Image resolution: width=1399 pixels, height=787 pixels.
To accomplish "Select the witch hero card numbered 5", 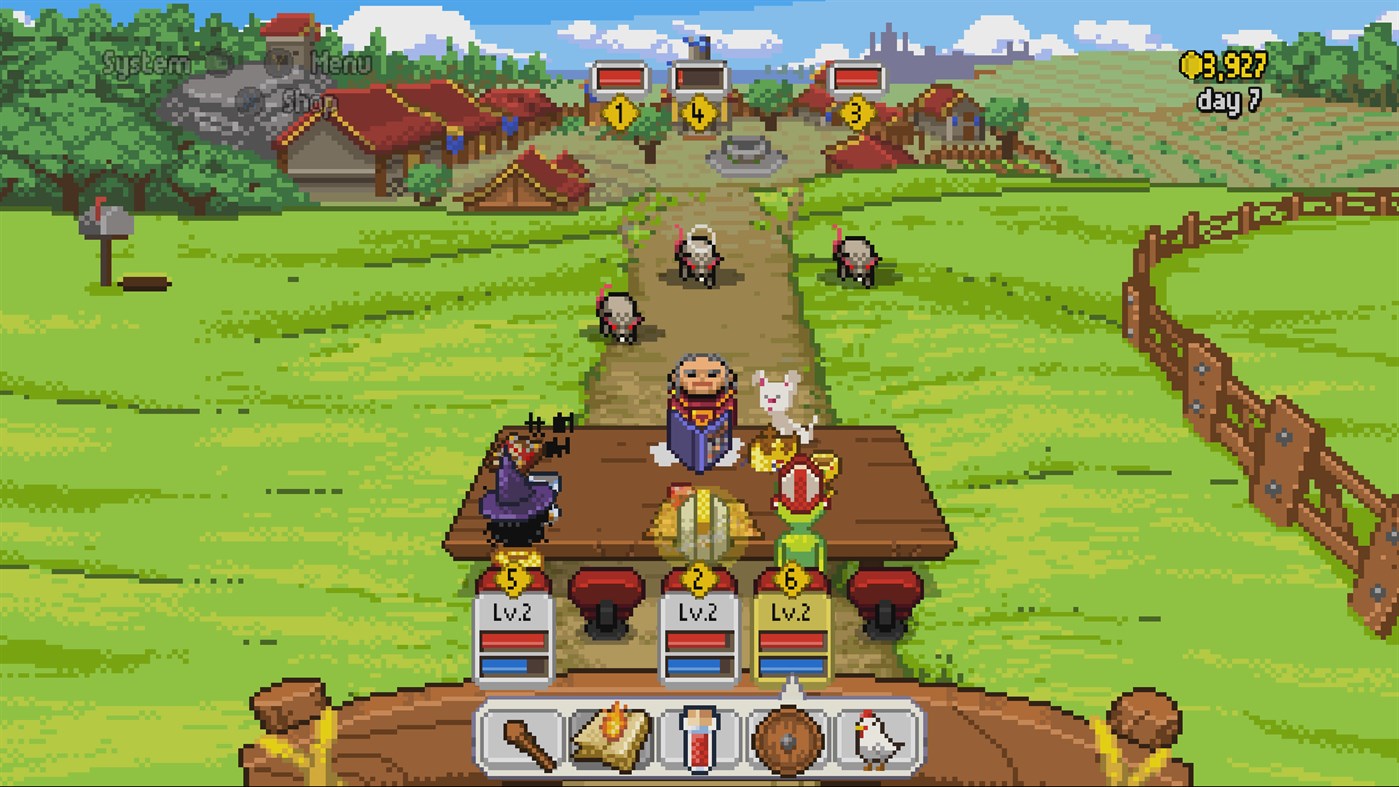I will click(x=513, y=630).
